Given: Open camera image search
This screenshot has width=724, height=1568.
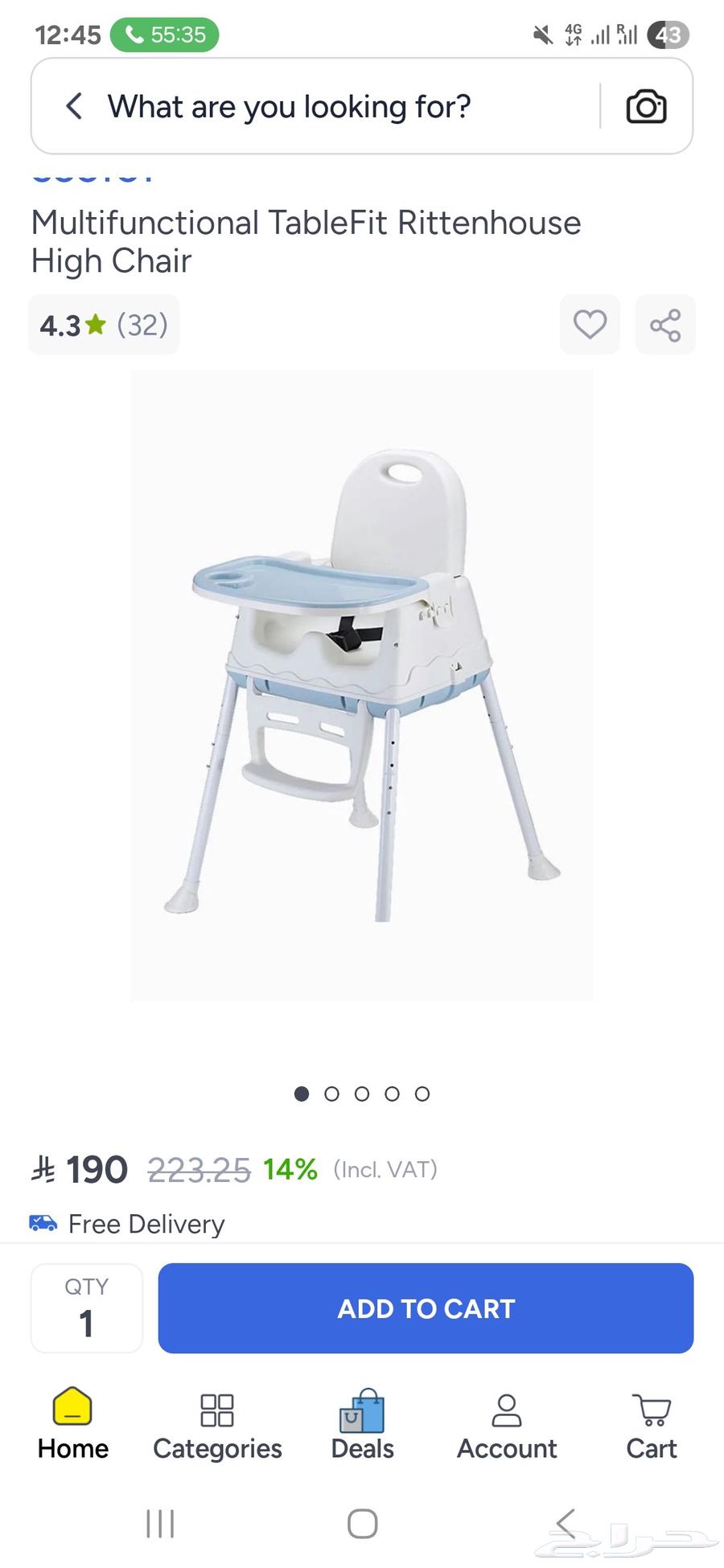Looking at the screenshot, I should pyautogui.click(x=646, y=106).
